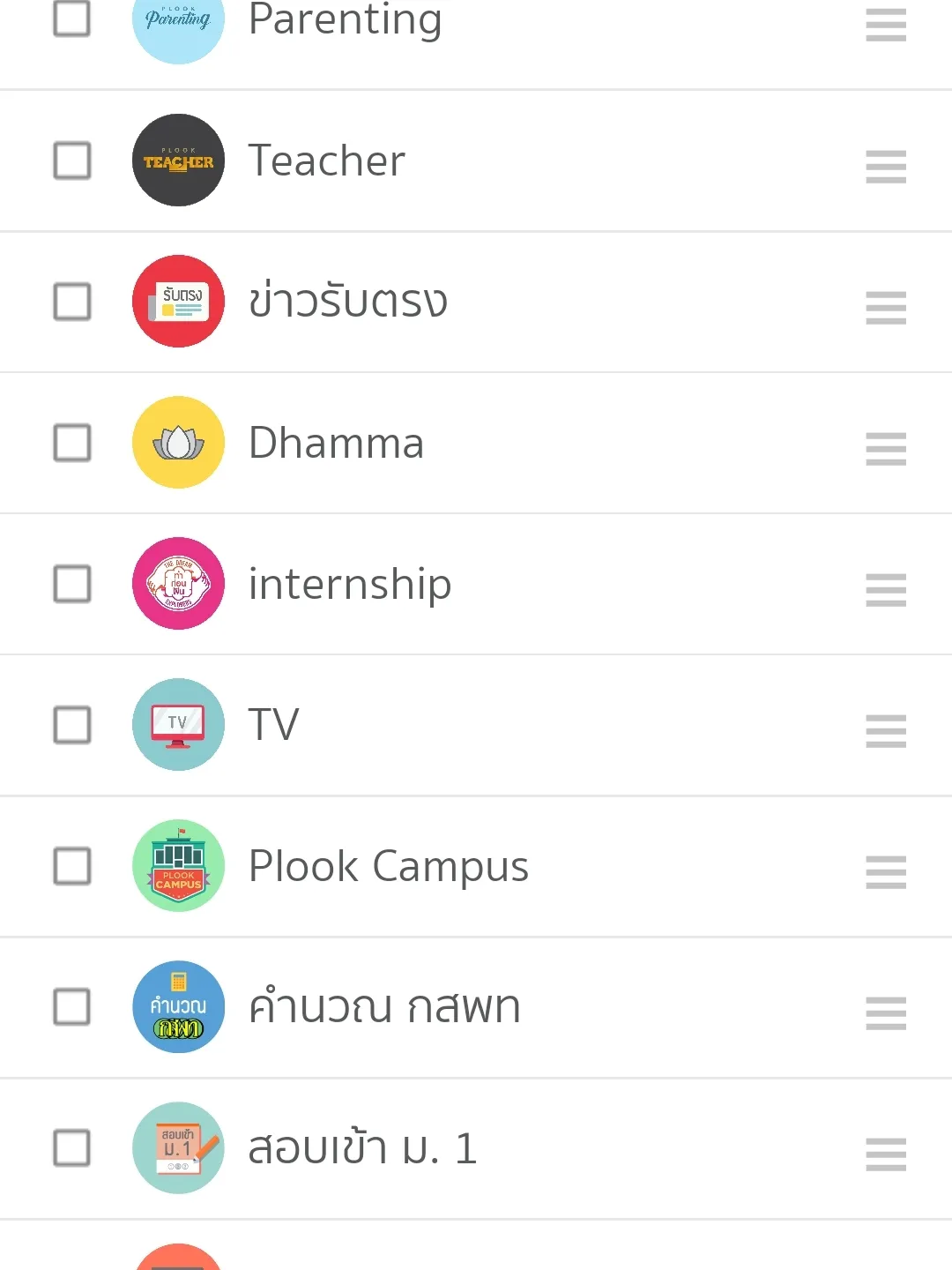Tap the reorder handle beside Dhamma
Image resolution: width=952 pixels, height=1270 pixels.
point(886,449)
